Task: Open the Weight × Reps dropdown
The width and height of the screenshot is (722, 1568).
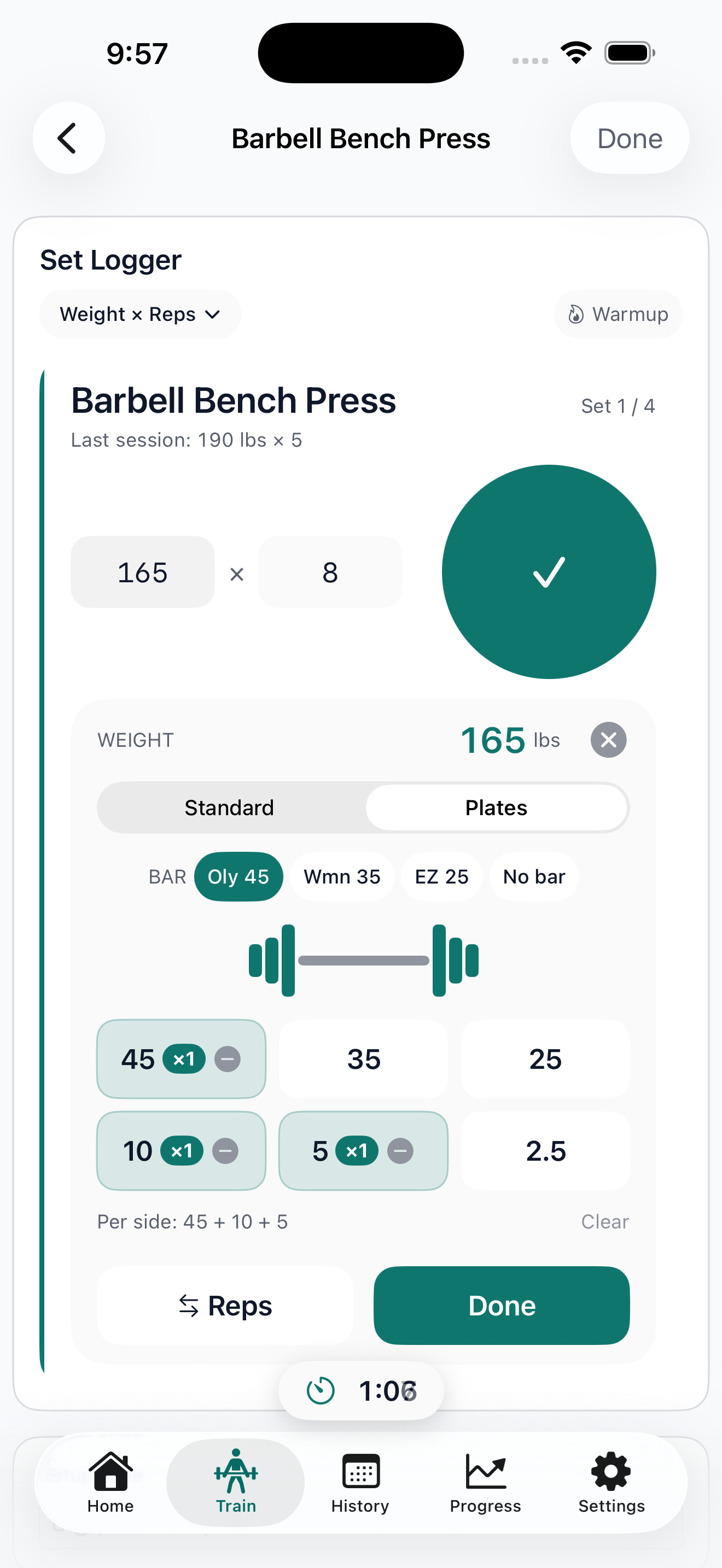Action: [139, 314]
